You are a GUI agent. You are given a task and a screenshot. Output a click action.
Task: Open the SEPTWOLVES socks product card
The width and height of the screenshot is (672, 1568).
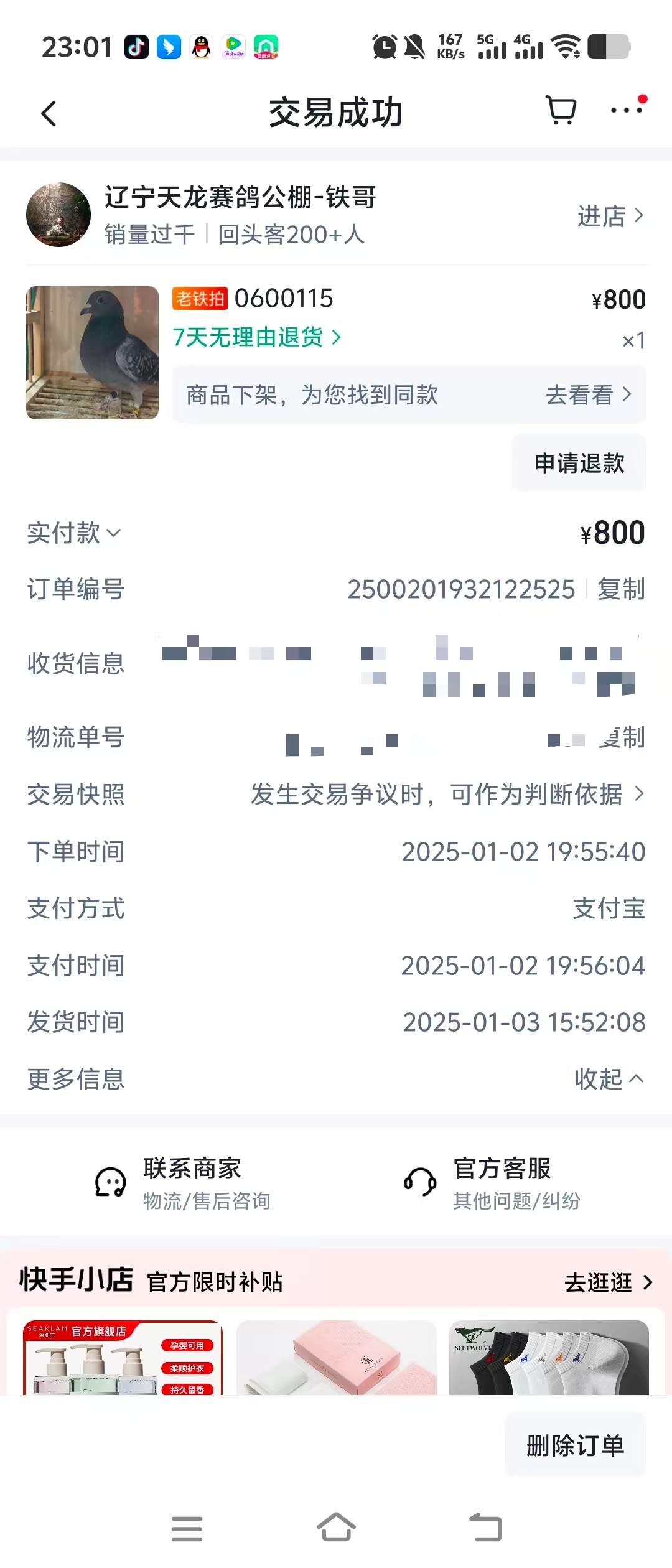(549, 1358)
